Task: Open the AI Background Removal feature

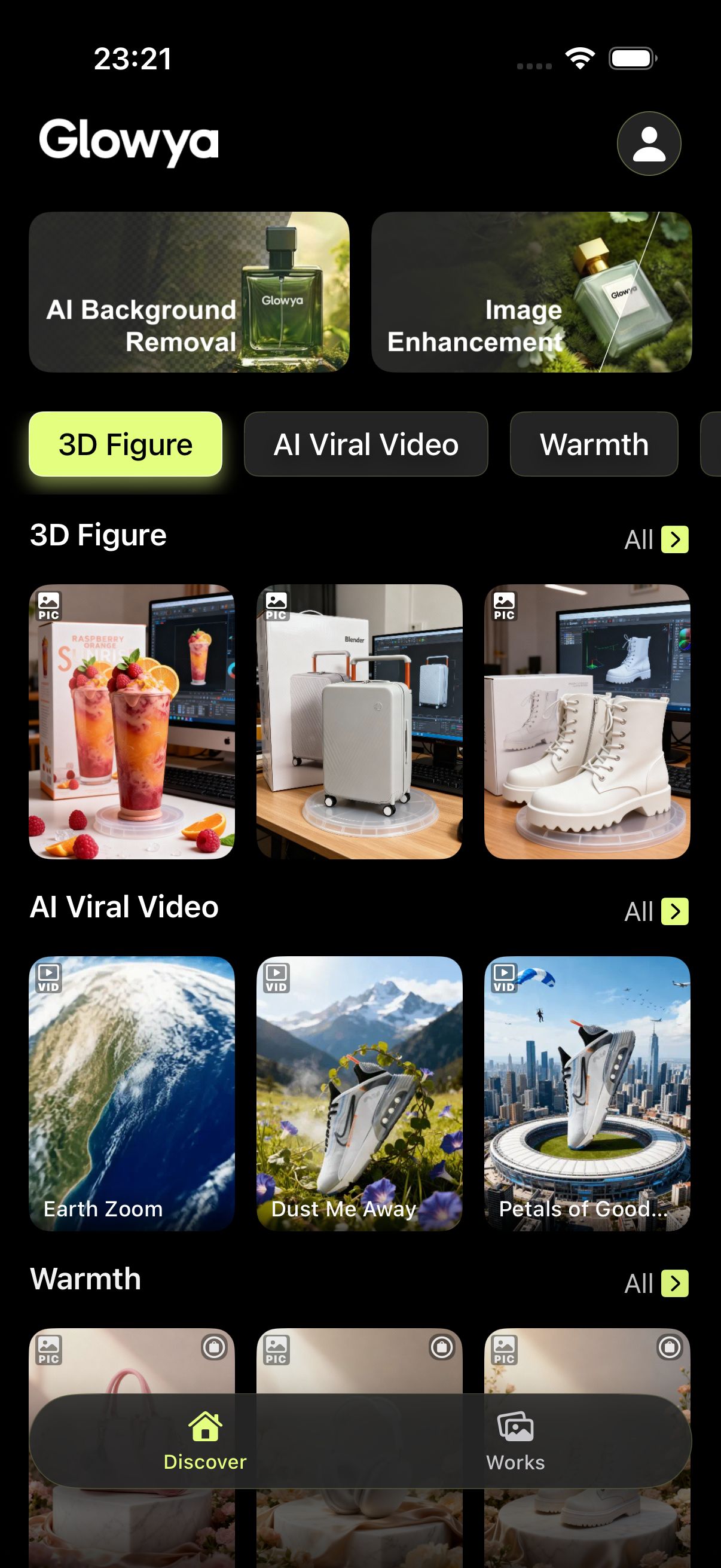Action: click(190, 292)
